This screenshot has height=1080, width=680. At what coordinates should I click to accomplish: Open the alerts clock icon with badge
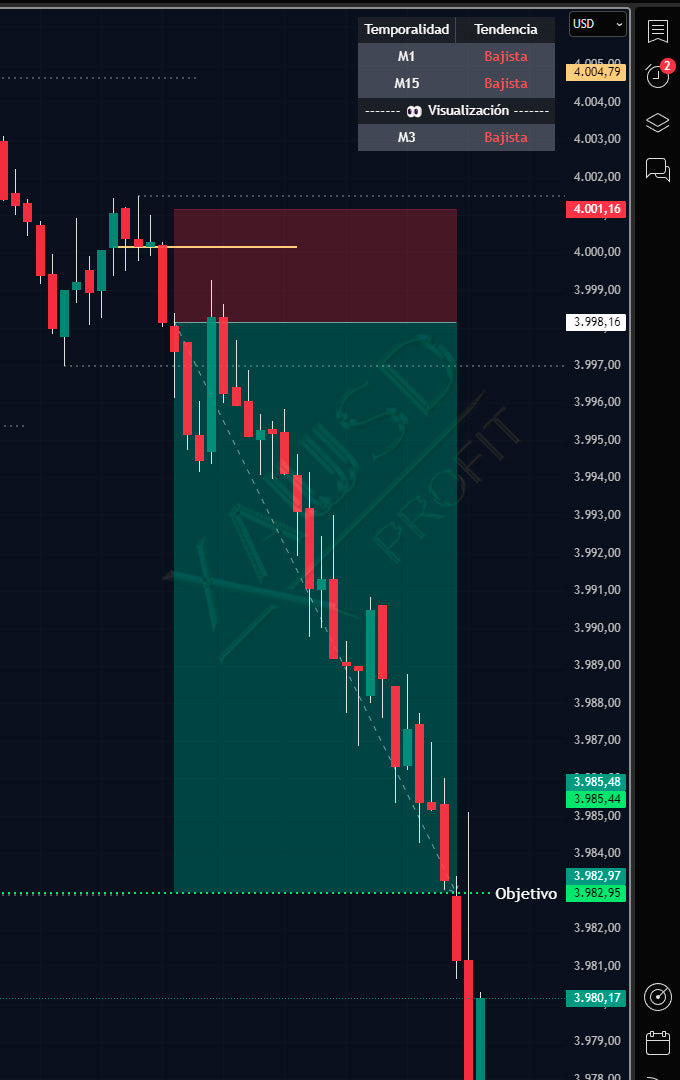click(x=657, y=76)
